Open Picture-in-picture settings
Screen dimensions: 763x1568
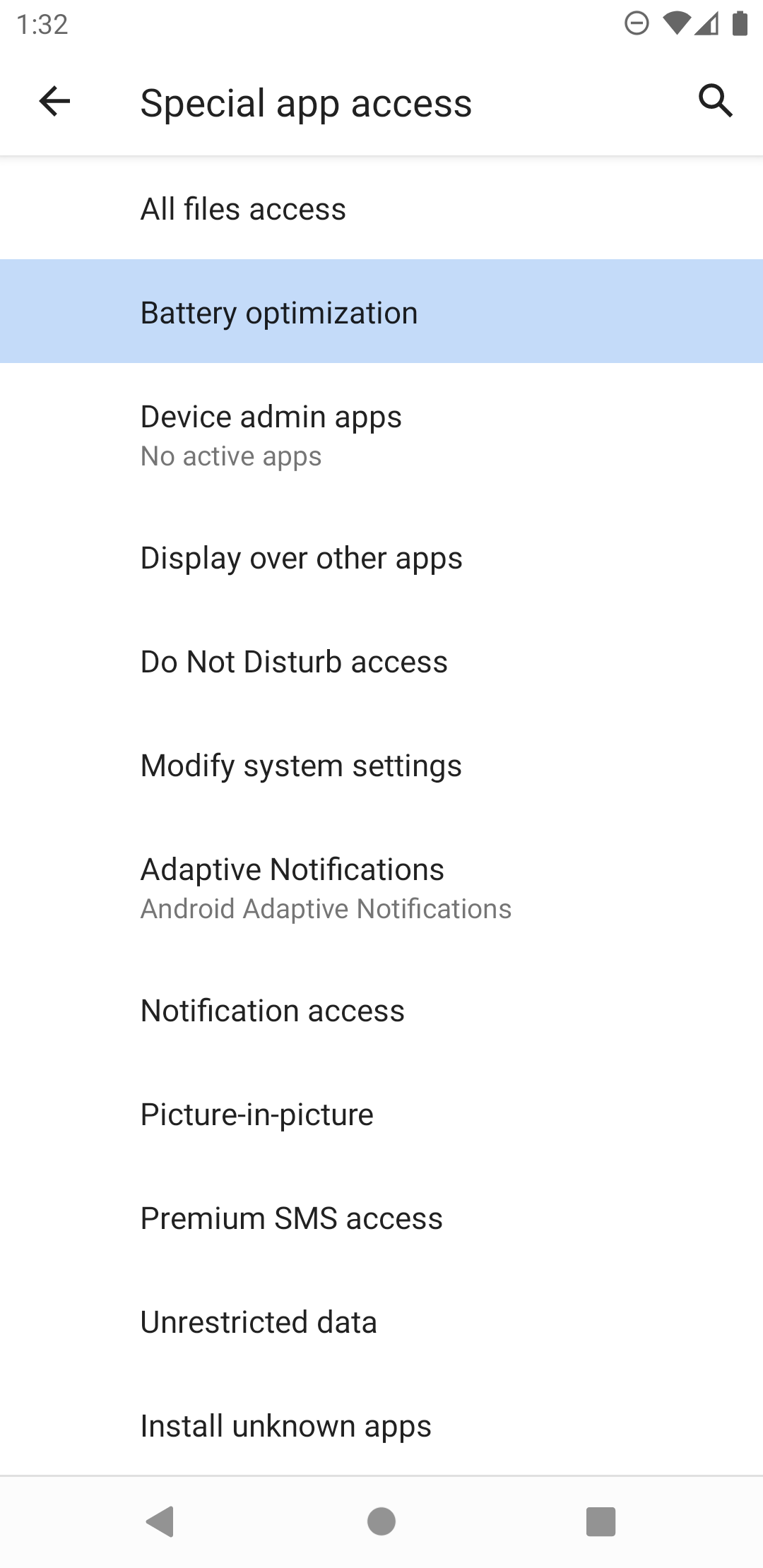(381, 1115)
